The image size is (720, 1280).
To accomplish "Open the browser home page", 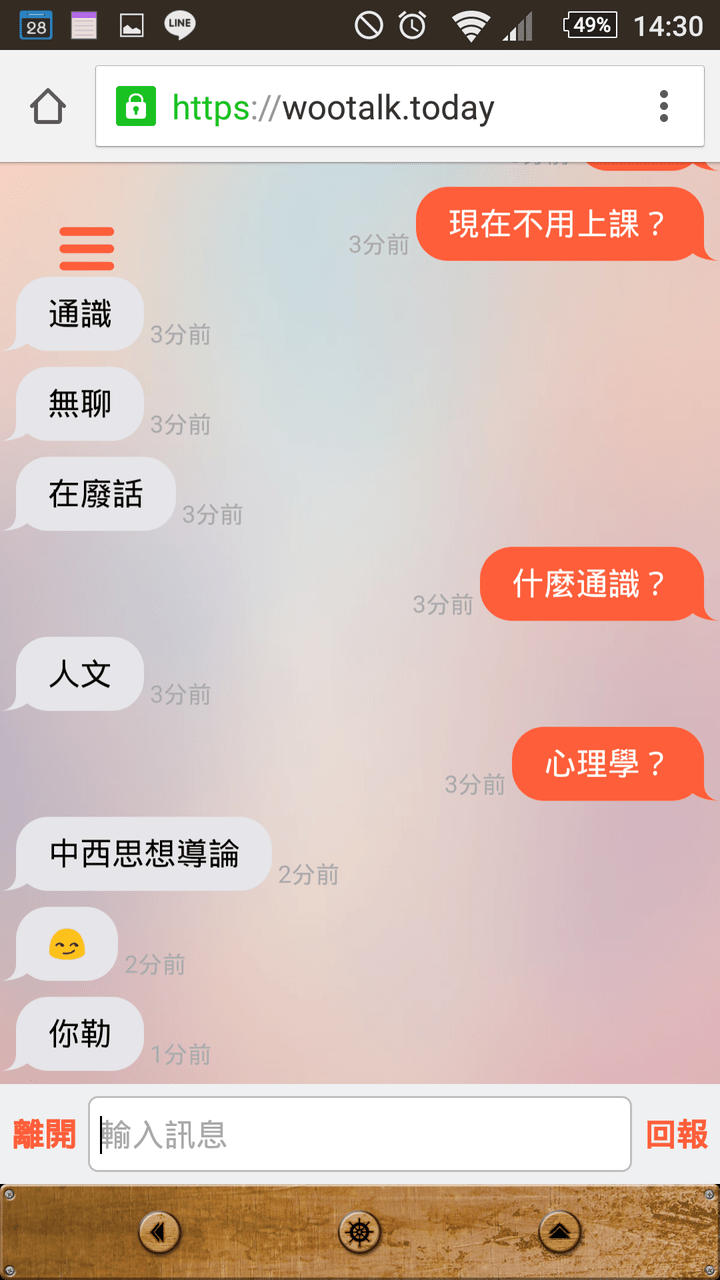I will [48, 106].
